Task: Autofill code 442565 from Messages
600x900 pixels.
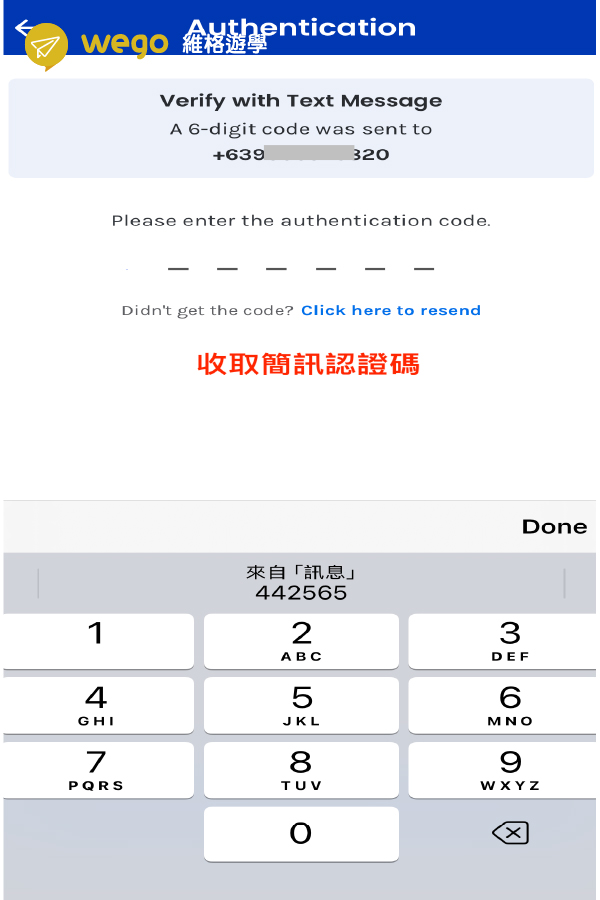Action: tap(301, 583)
